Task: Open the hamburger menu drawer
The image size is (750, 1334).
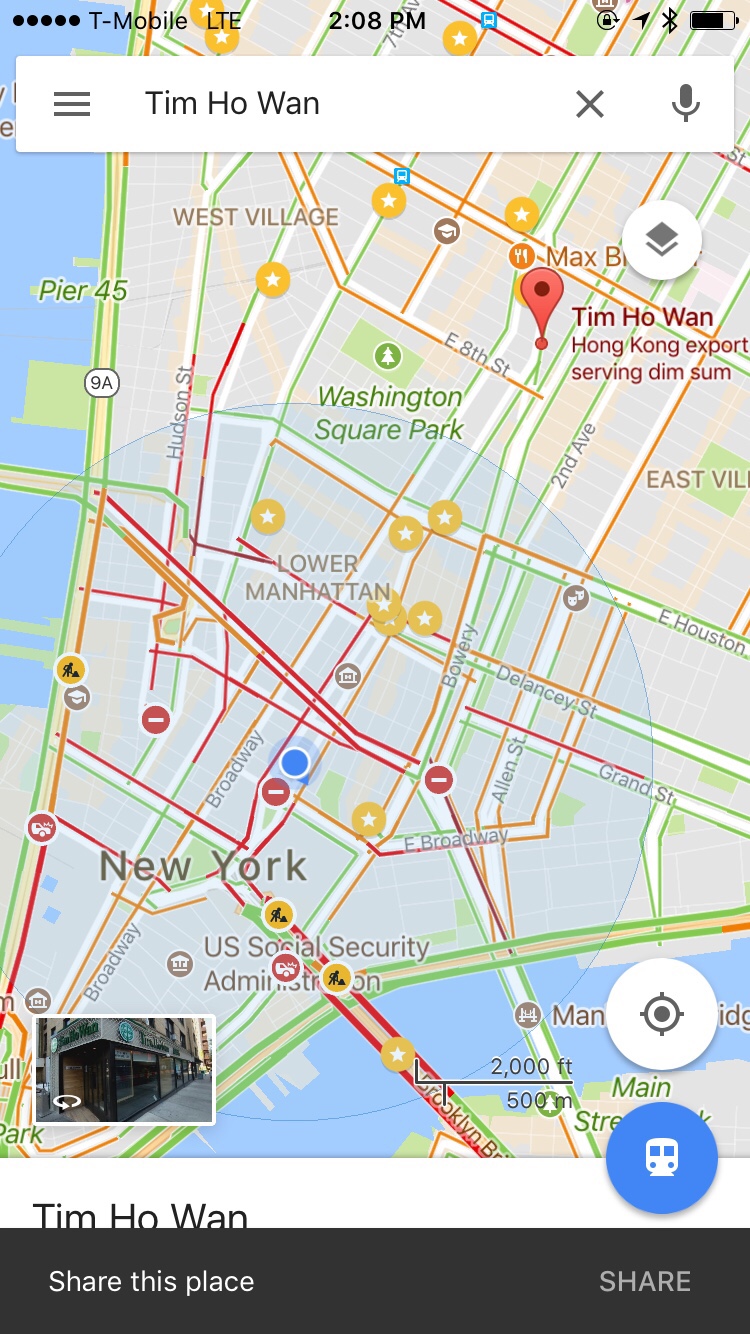Action: (x=72, y=104)
